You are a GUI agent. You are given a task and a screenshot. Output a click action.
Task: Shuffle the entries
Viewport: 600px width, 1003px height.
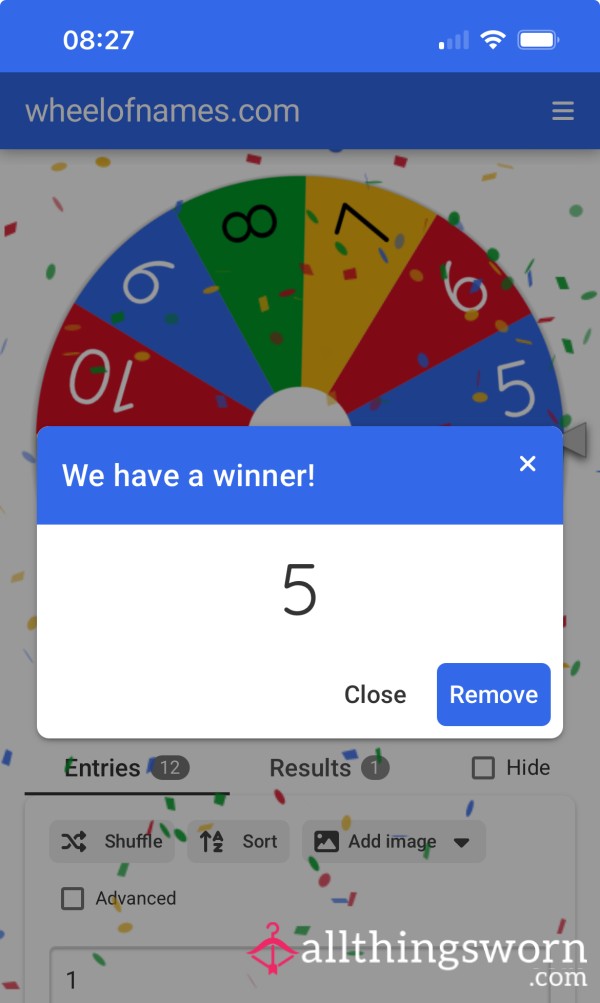tap(112, 841)
